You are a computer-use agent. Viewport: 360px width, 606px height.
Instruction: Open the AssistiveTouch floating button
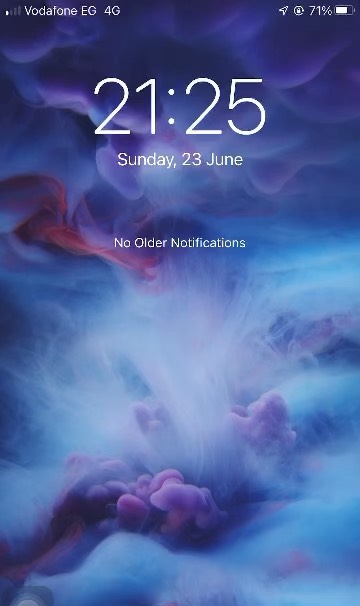(x=29, y=597)
